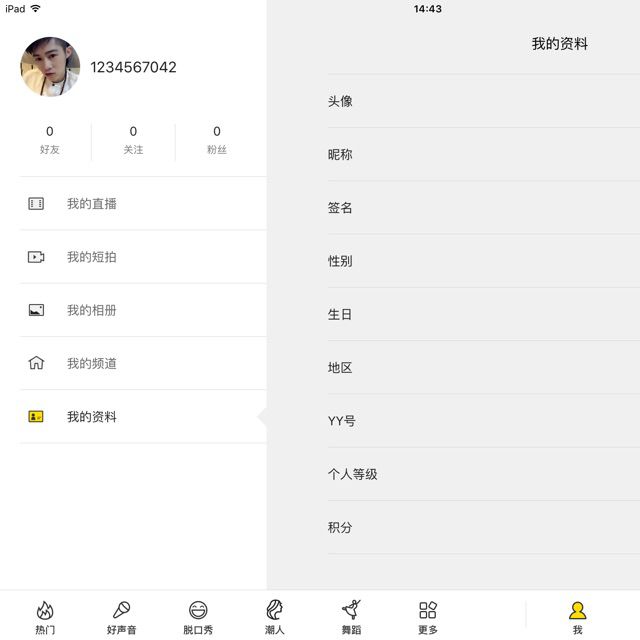This screenshot has height=640, width=640.
Task: Switch to the 热门 tab
Action: (x=45, y=616)
